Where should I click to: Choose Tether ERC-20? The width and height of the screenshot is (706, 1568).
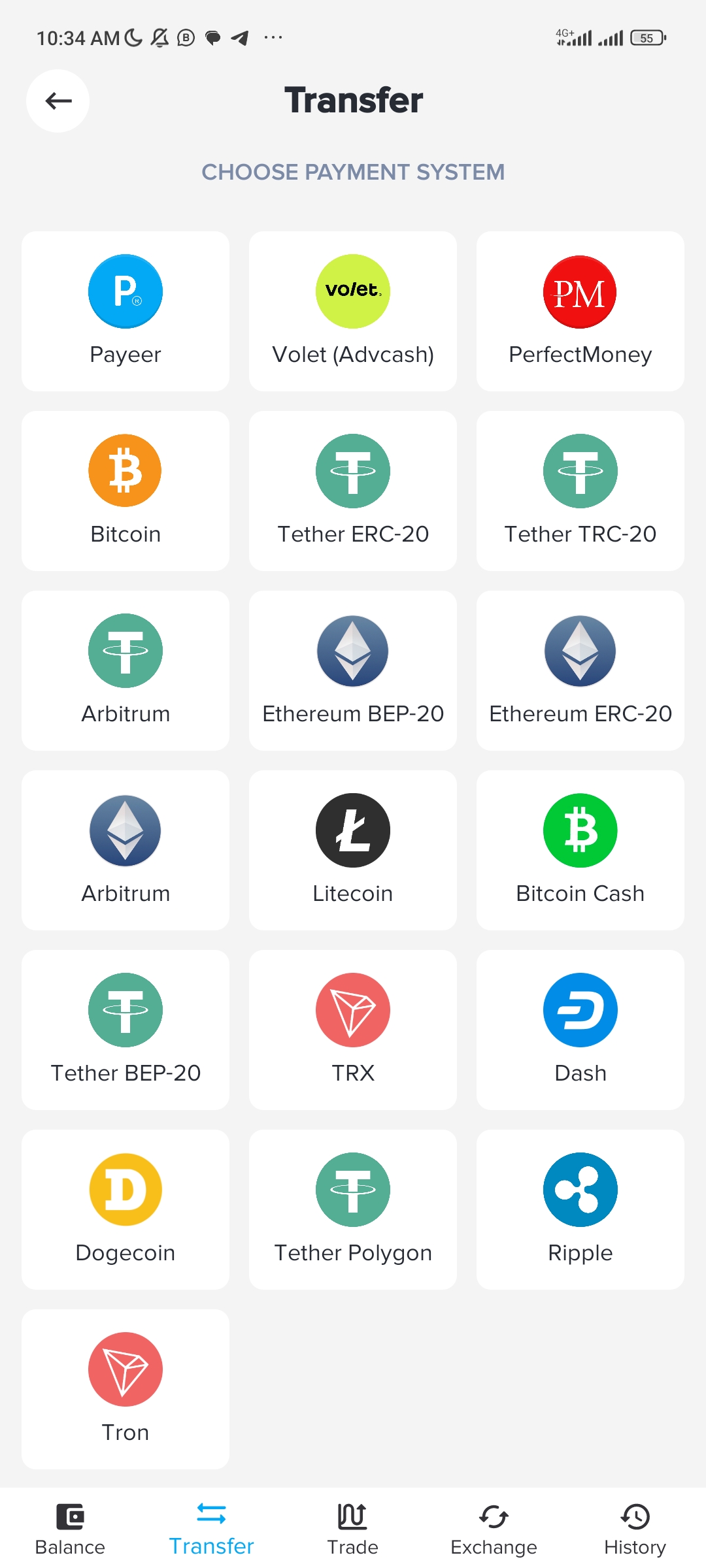coord(353,491)
